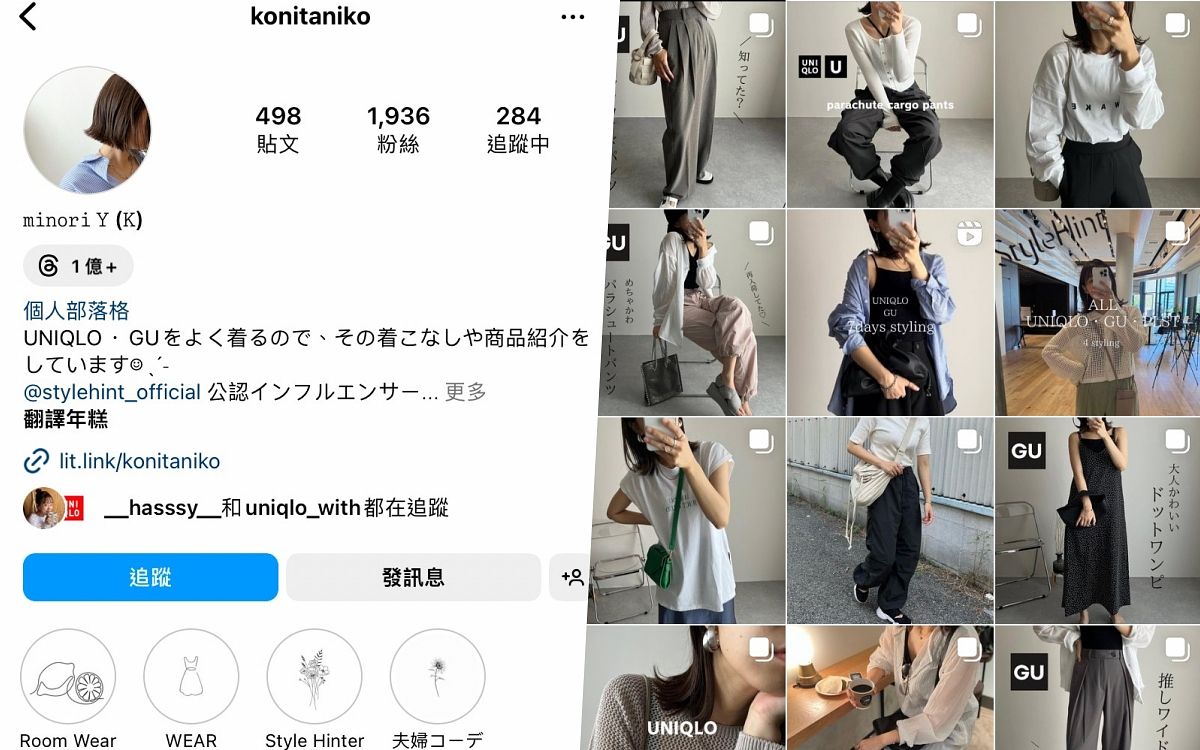1200x750 pixels.
Task: Open the 7days styling reel
Action: click(x=889, y=312)
